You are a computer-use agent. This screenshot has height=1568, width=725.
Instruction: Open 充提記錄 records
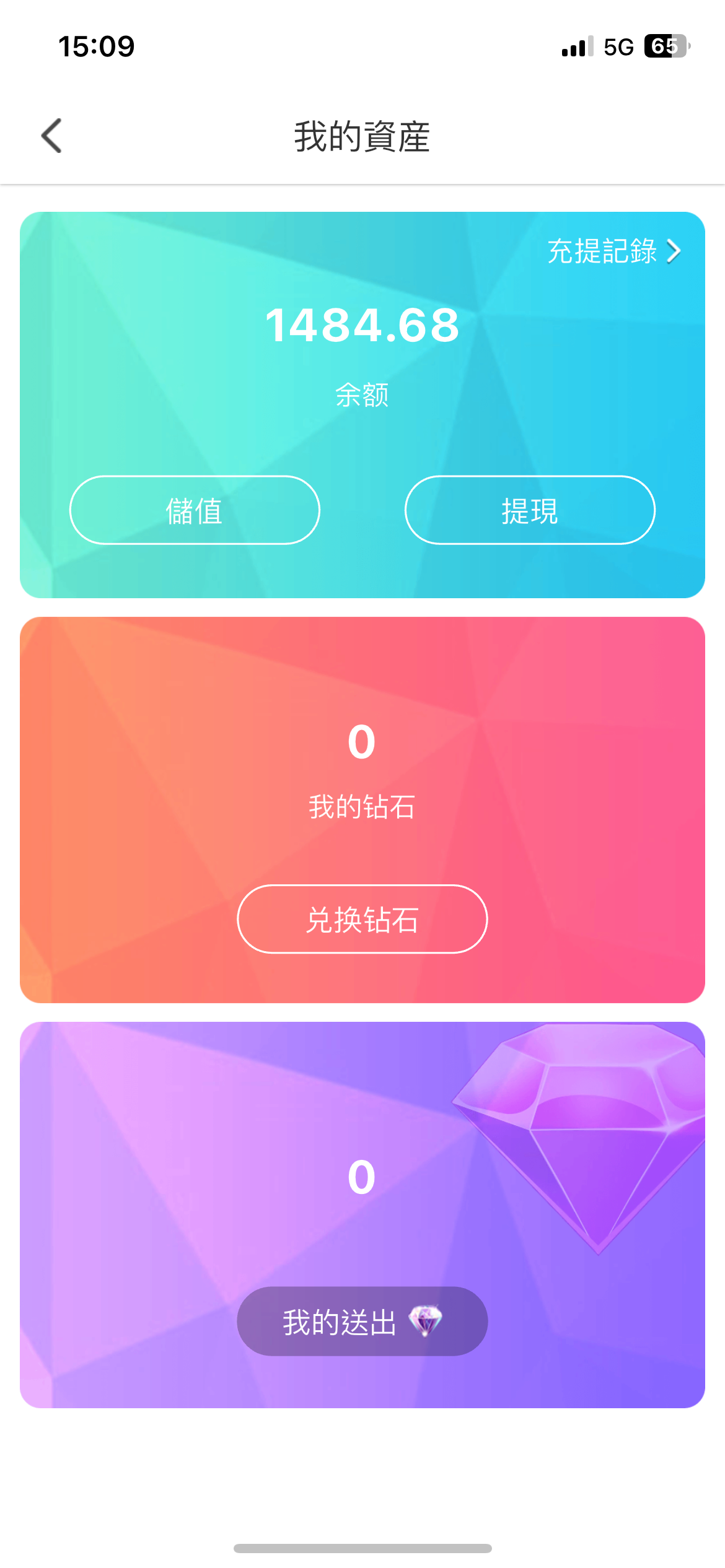point(613,251)
